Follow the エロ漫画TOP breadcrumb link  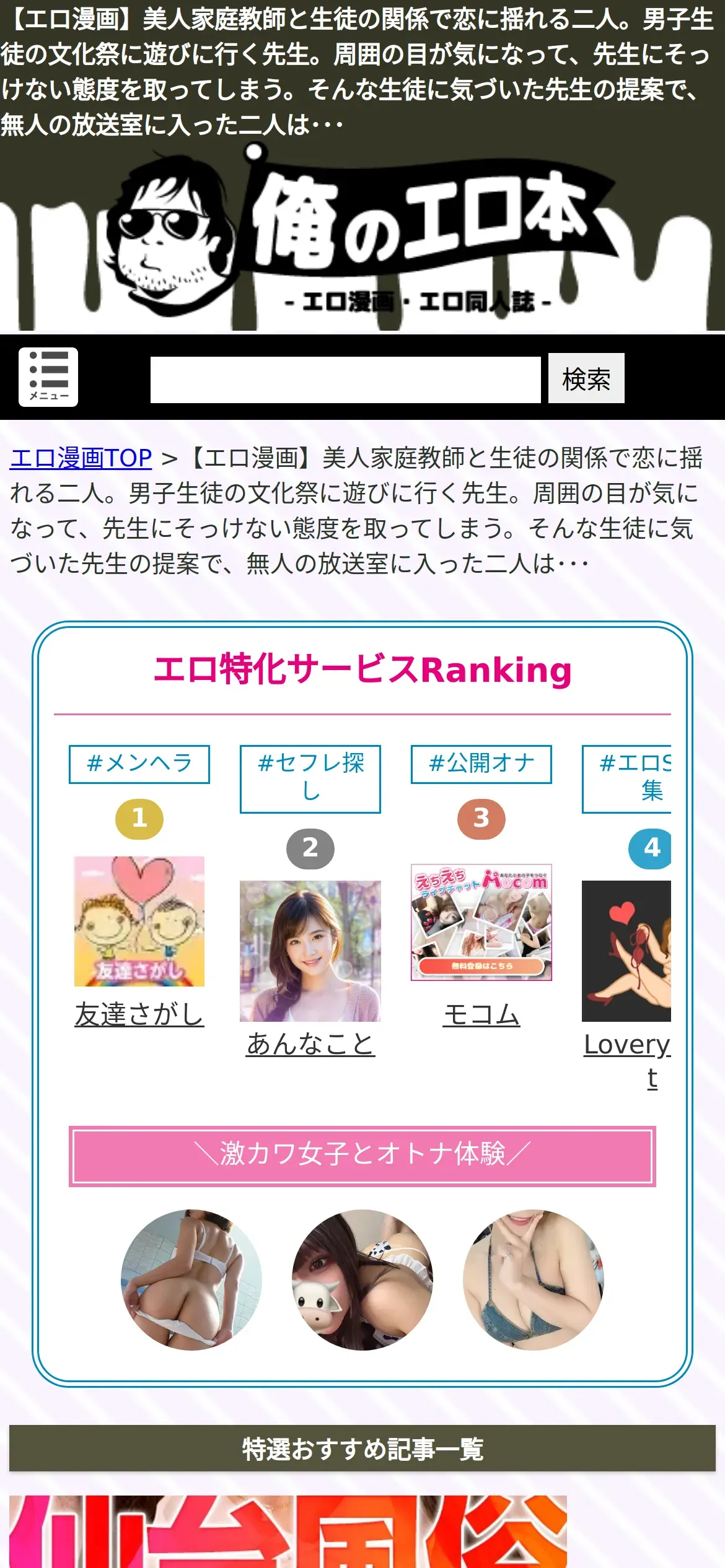pyautogui.click(x=81, y=458)
